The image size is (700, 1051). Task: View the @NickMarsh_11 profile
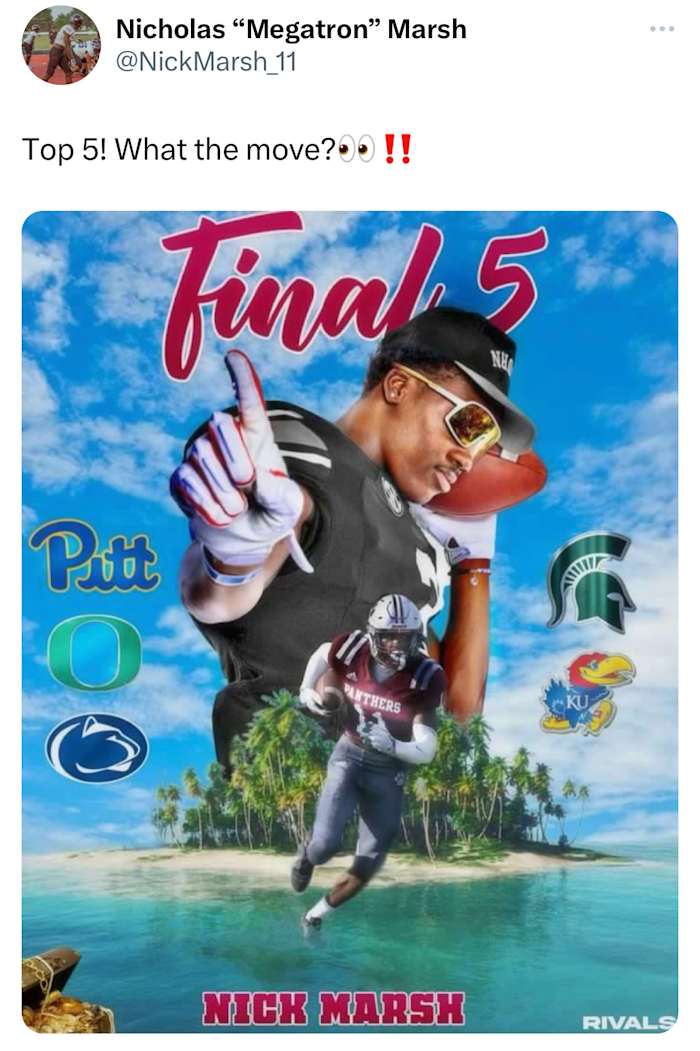pos(205,62)
